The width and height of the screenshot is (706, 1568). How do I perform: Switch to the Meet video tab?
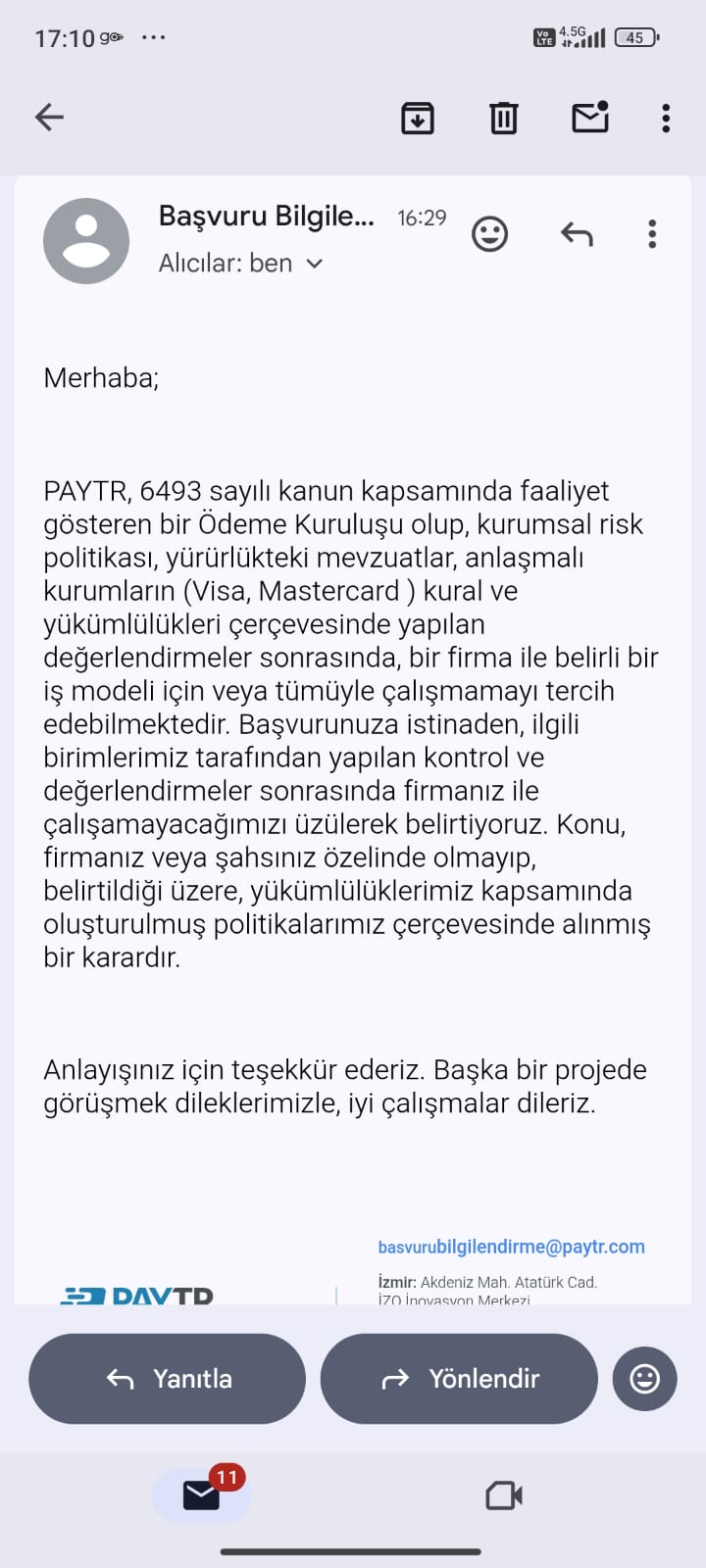[504, 1495]
